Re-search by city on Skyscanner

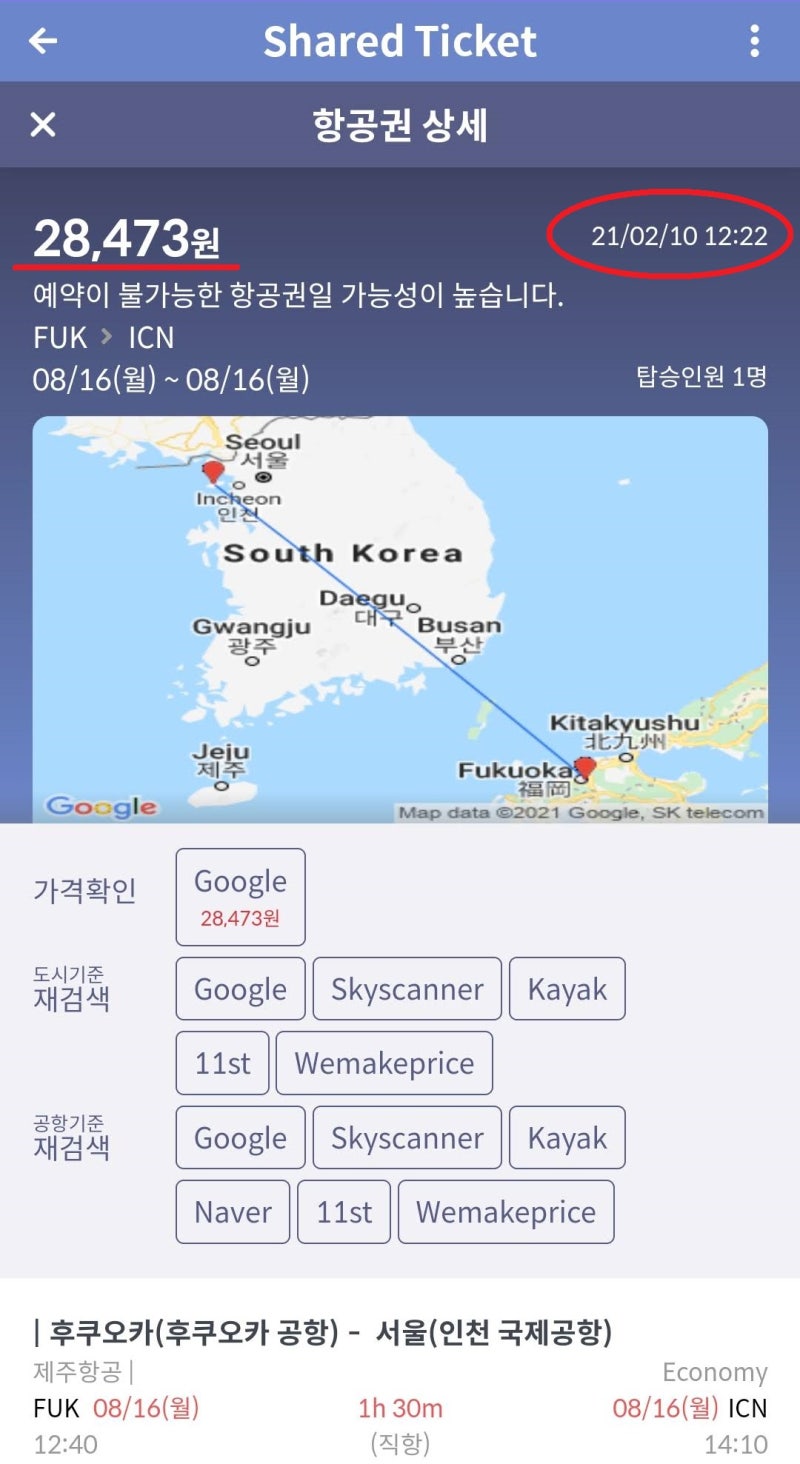pyautogui.click(x=407, y=989)
